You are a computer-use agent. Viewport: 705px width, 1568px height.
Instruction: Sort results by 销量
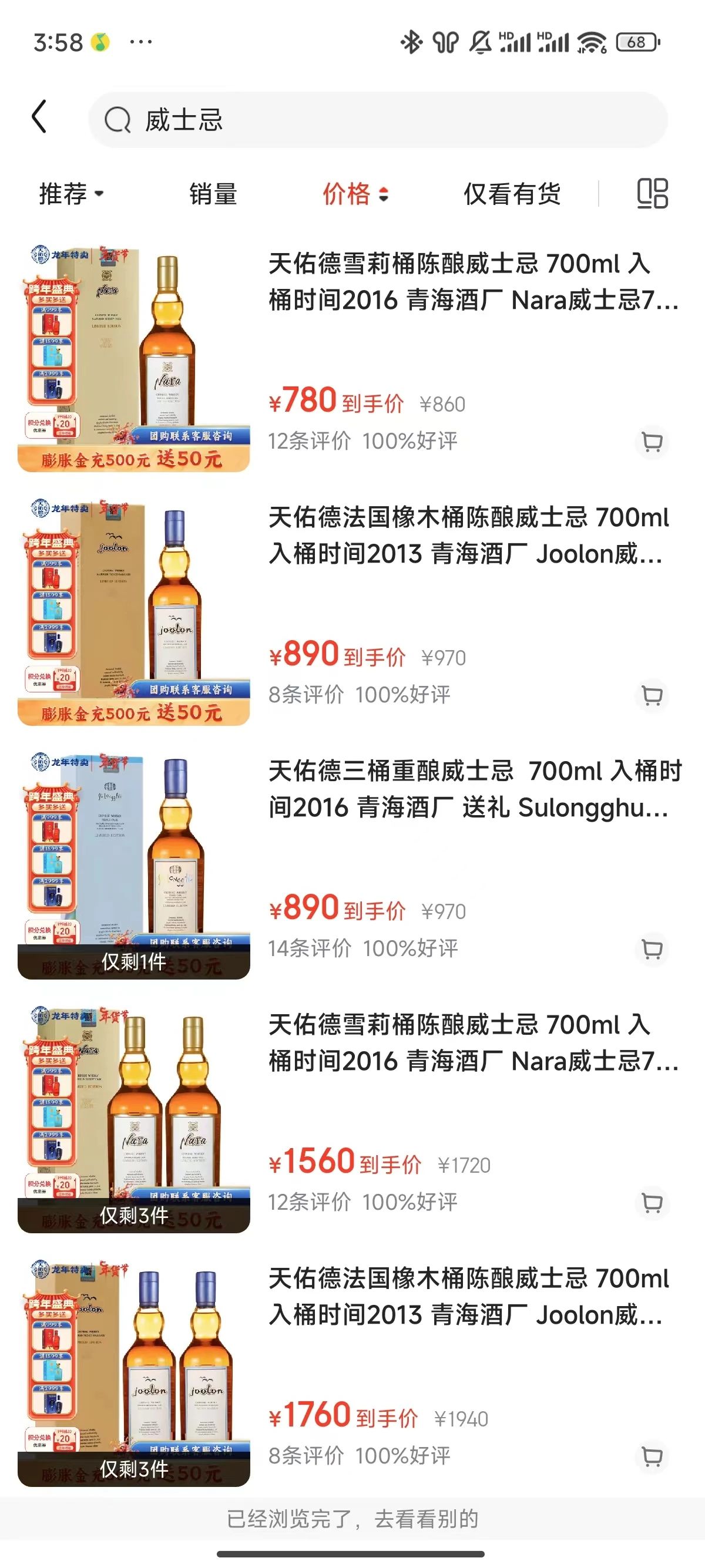click(x=213, y=194)
